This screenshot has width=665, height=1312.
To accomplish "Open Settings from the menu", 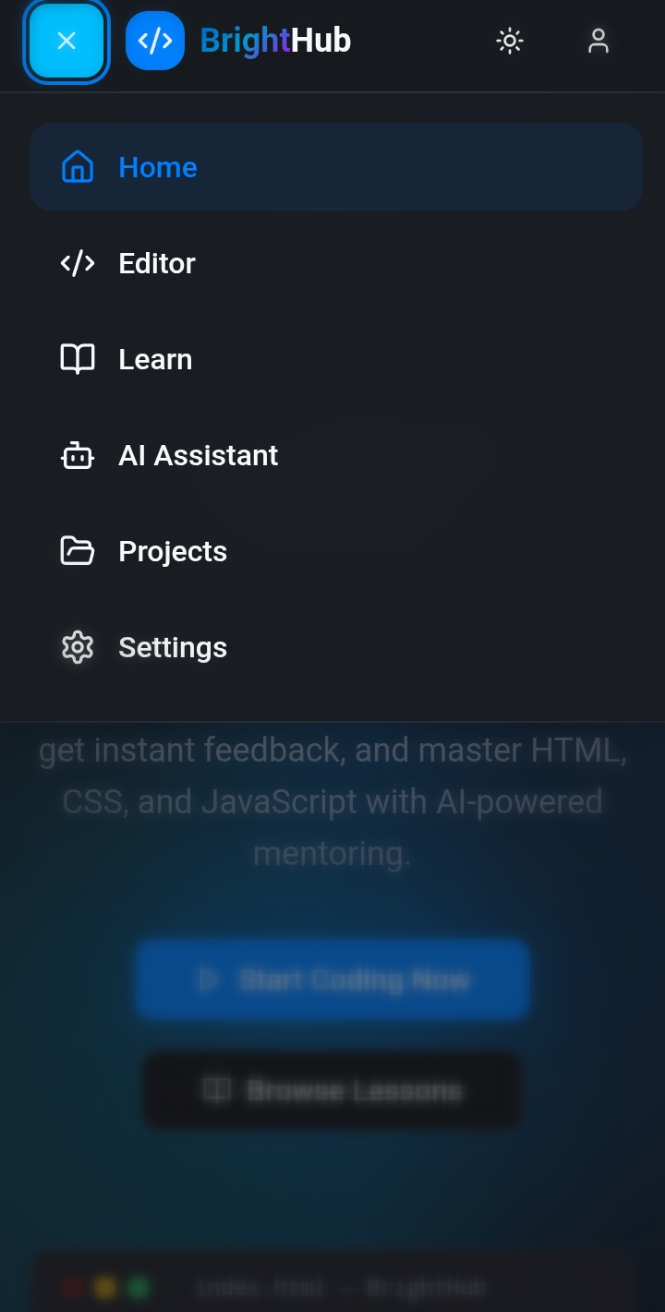I will (336, 647).
